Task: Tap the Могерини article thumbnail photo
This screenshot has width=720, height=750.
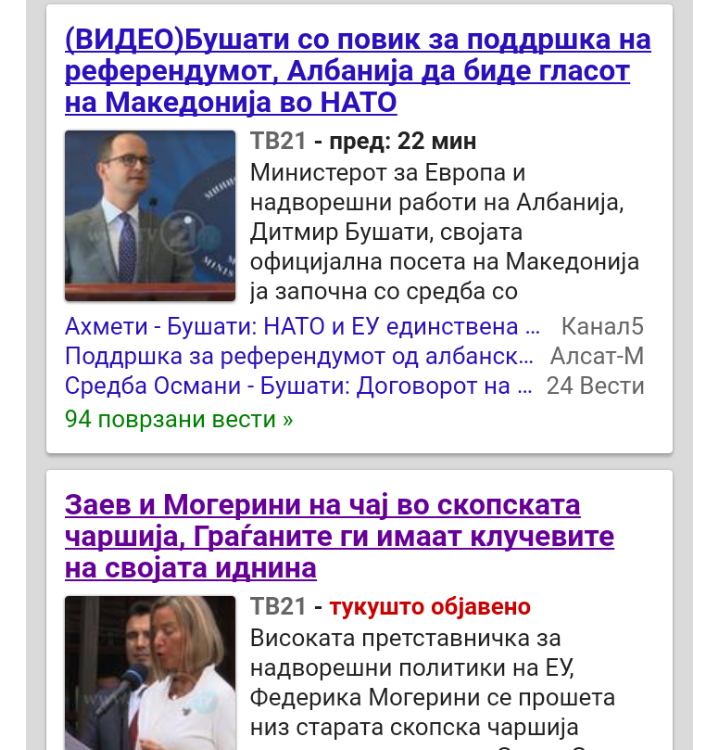Action: click(150, 670)
